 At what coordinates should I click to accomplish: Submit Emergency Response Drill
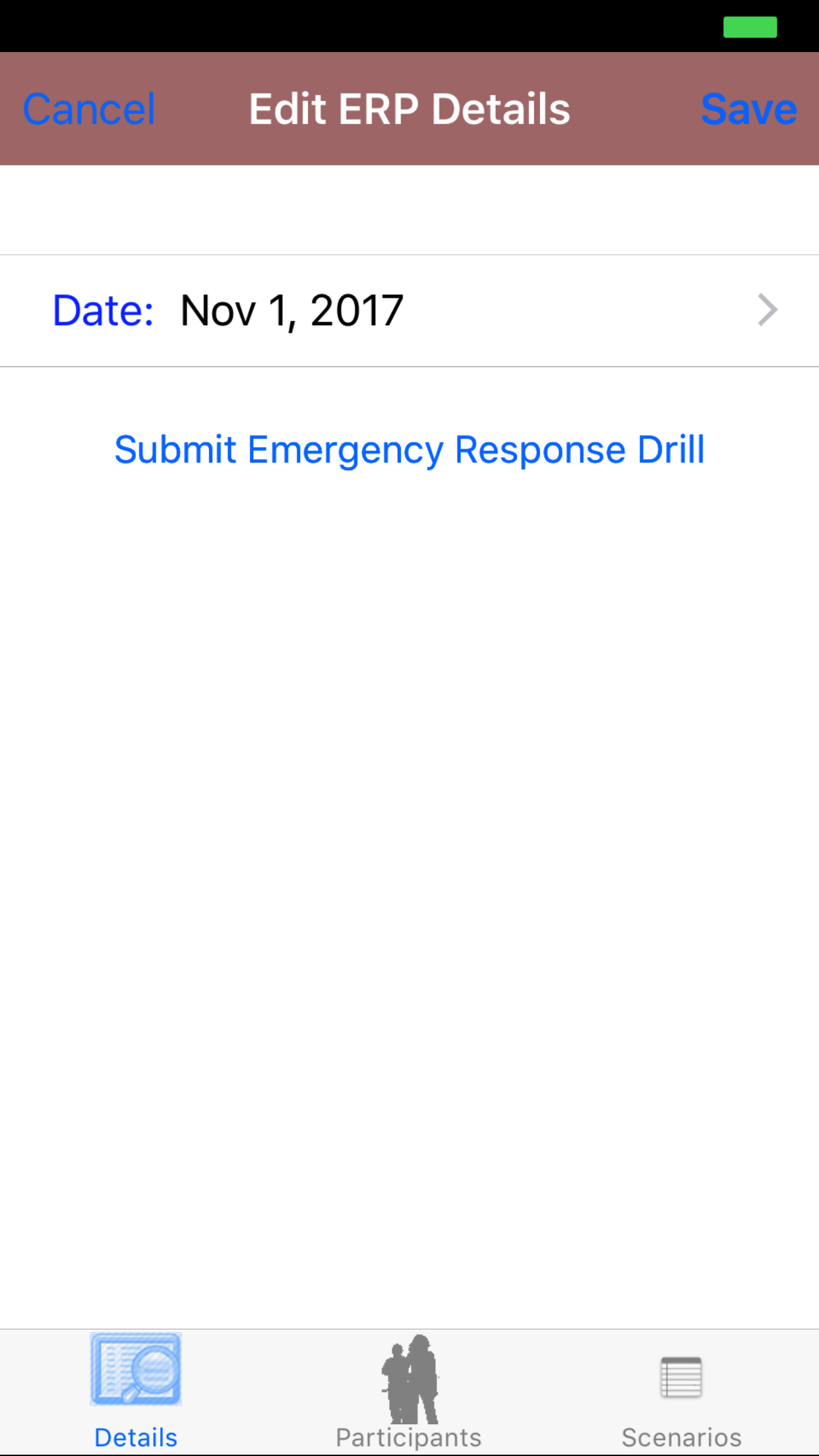pyautogui.click(x=409, y=450)
